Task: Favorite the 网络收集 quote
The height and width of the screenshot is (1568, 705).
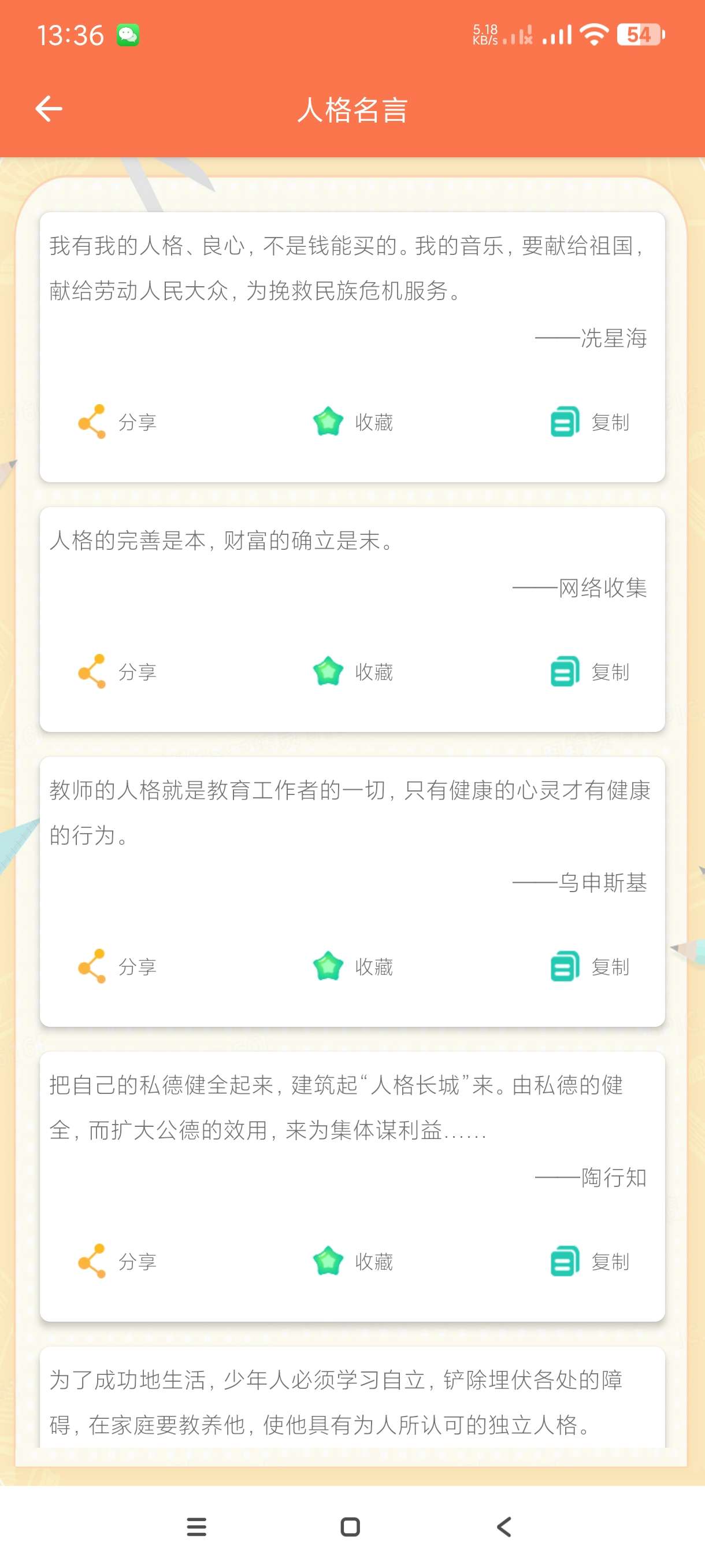Action: pyautogui.click(x=353, y=671)
